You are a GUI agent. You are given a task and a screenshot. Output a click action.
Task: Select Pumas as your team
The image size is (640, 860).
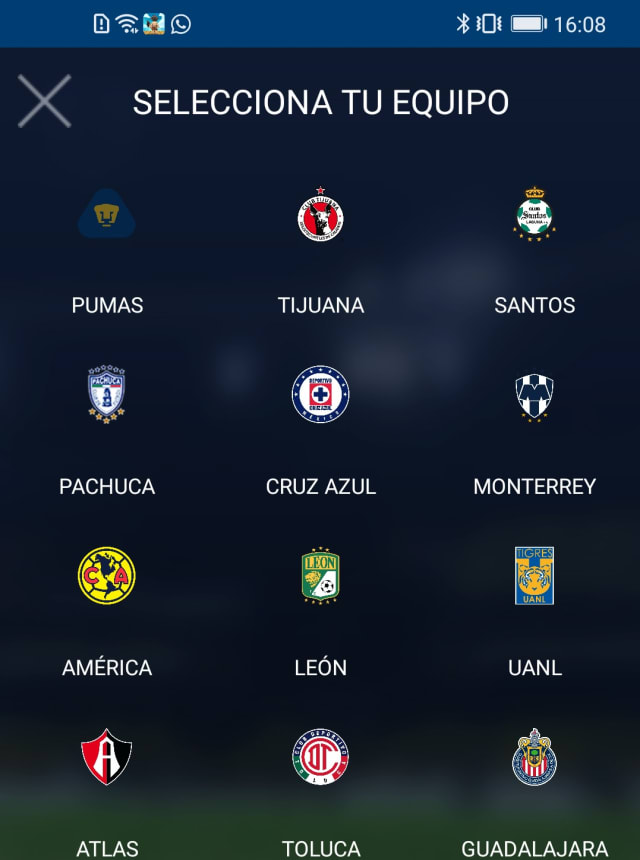click(x=107, y=214)
